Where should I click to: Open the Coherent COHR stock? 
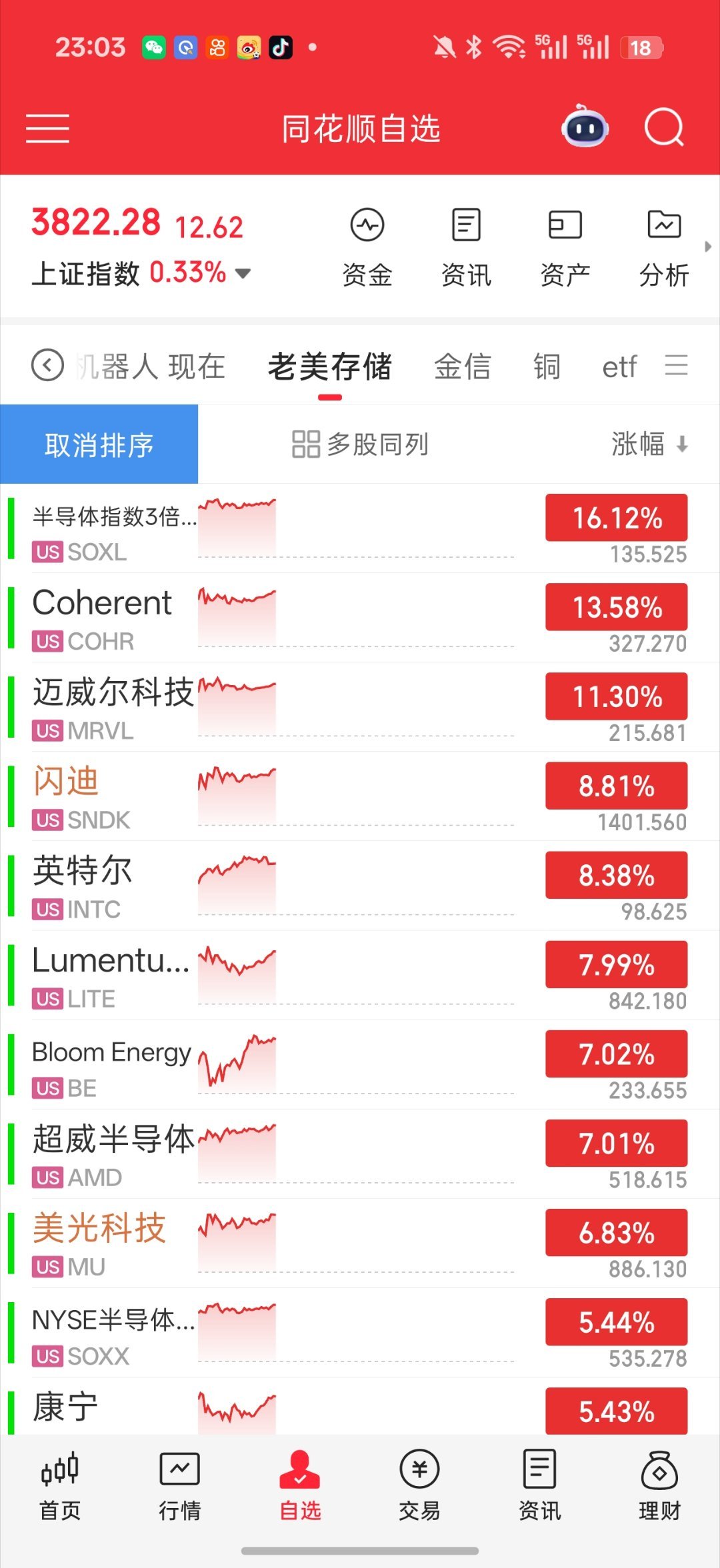(x=360, y=618)
